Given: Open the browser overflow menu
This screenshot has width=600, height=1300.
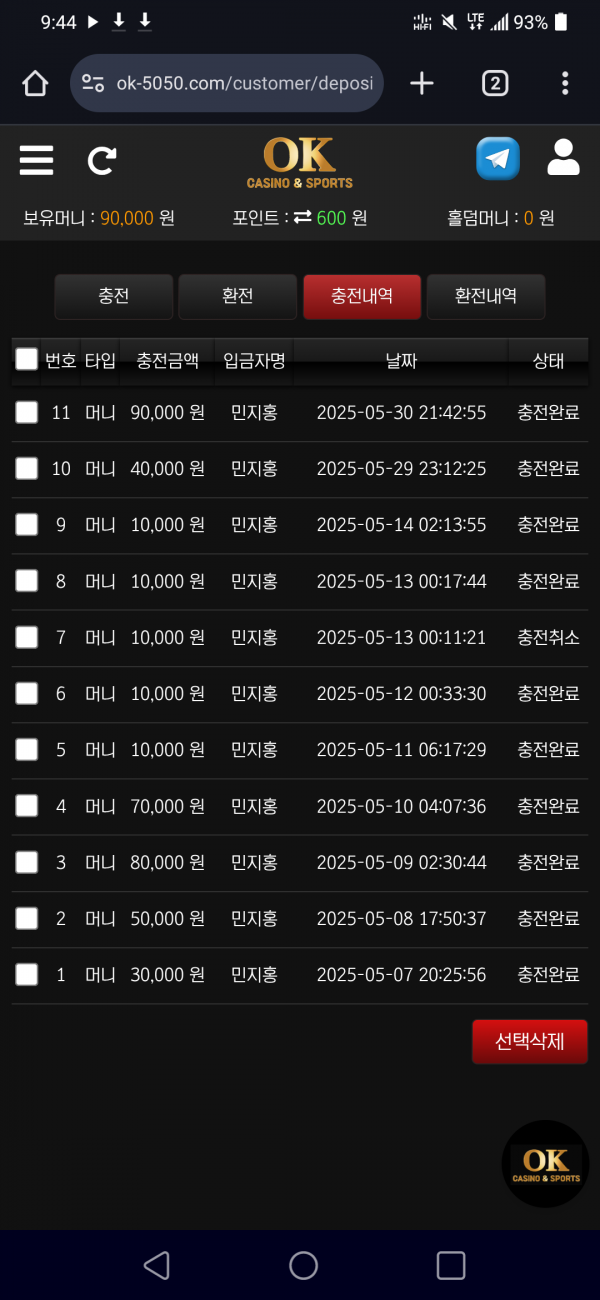Looking at the screenshot, I should tap(565, 83).
